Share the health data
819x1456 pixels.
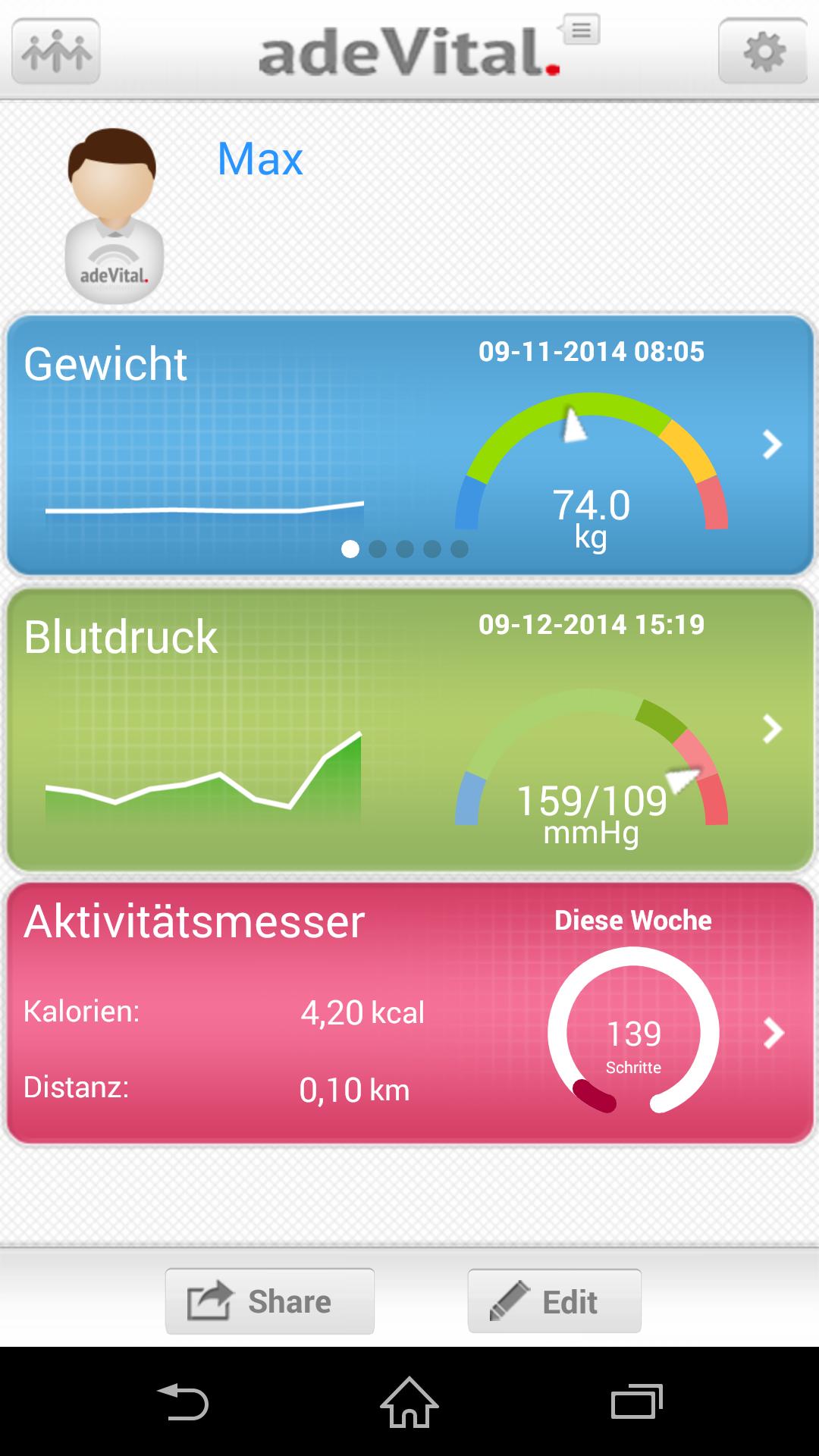pos(270,1301)
